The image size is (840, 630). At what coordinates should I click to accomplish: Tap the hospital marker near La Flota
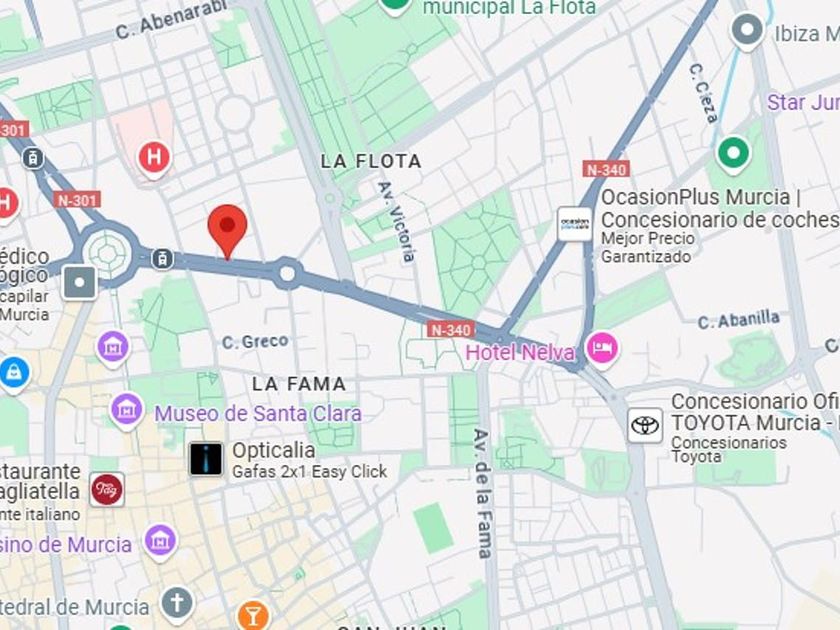point(154,159)
